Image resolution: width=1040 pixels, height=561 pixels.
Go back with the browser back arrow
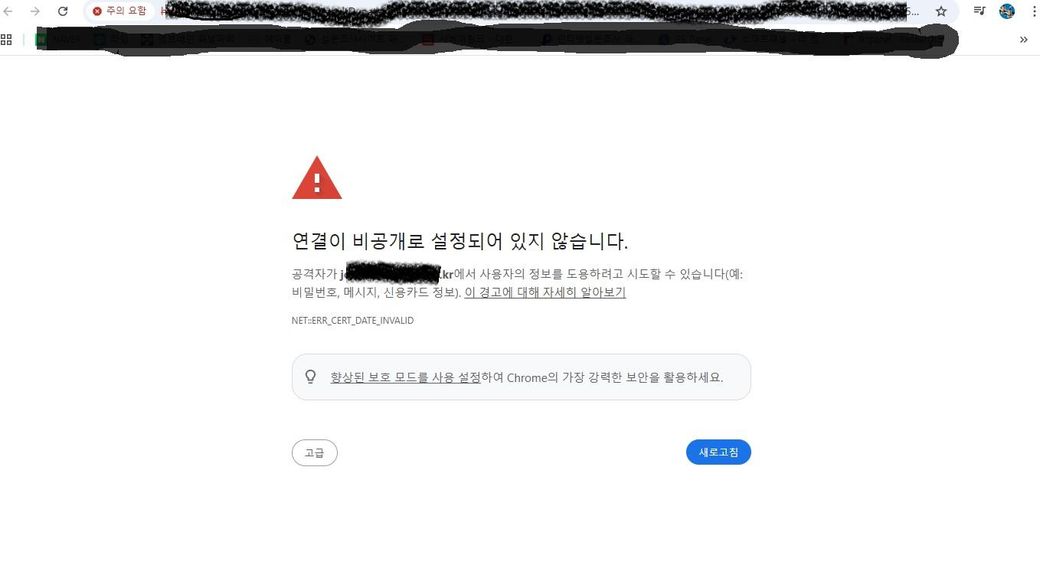[9, 11]
